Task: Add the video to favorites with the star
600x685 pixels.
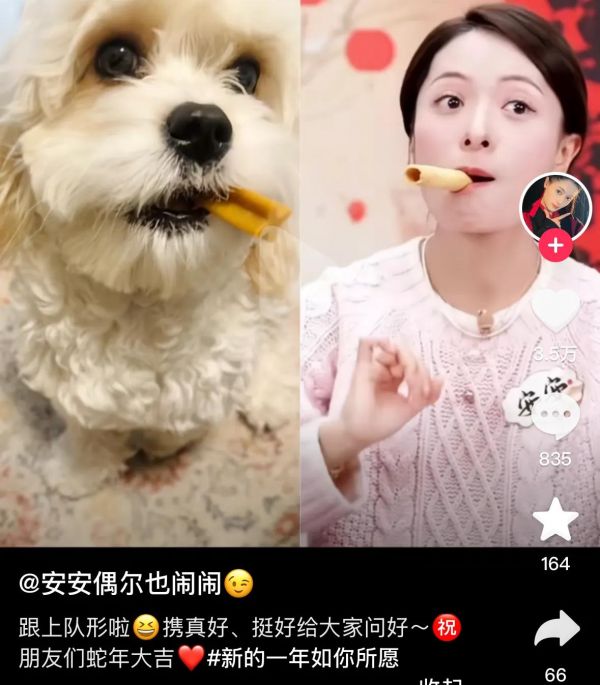Action: coord(555,520)
